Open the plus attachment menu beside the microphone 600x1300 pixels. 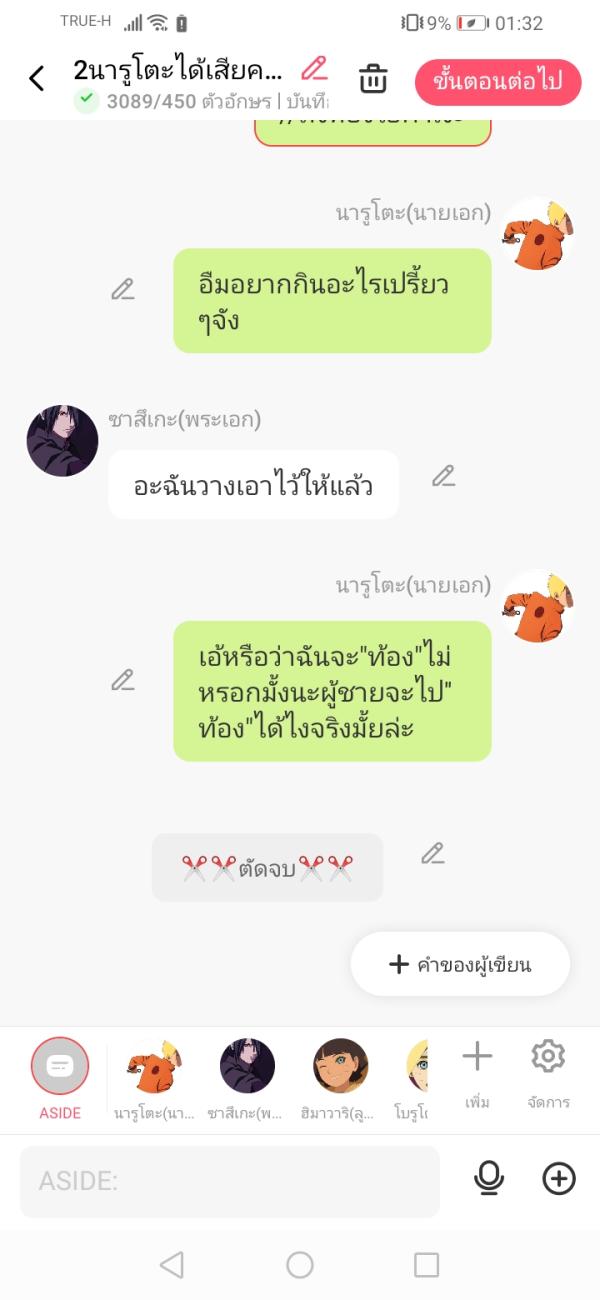tap(559, 1180)
